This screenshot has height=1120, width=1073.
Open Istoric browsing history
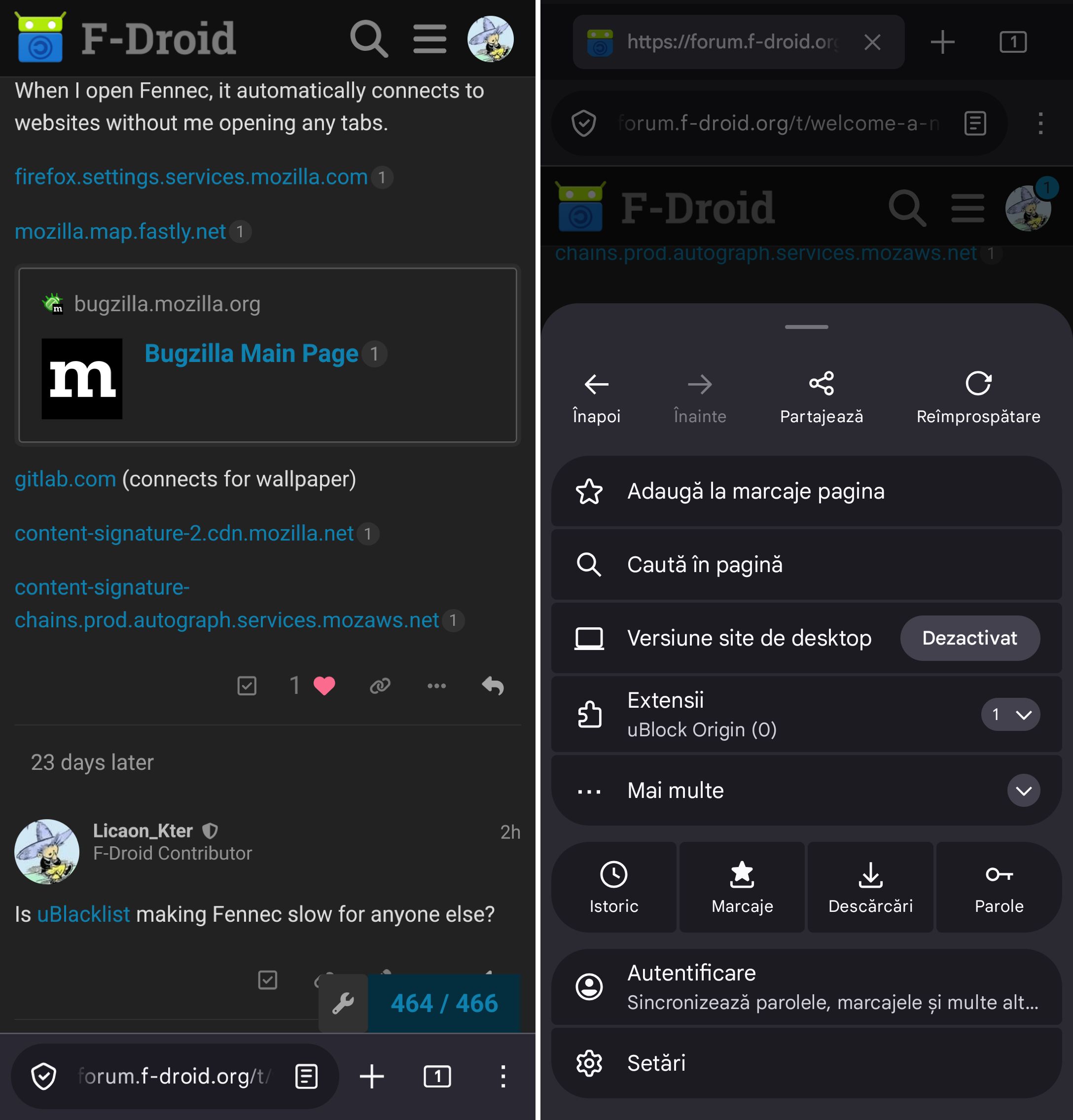(613, 886)
